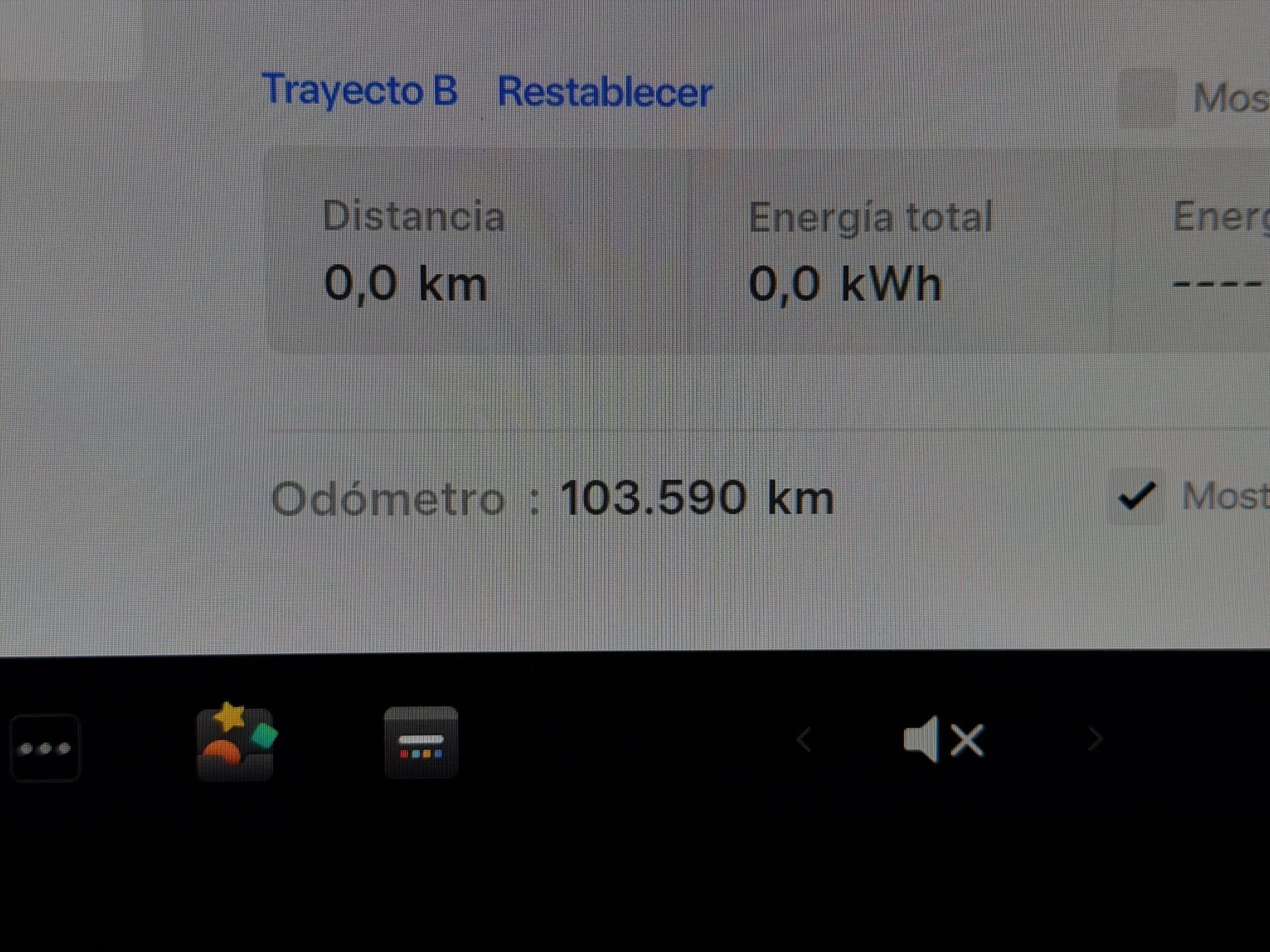The height and width of the screenshot is (952, 1270).
Task: Open the app icon with colored dots
Action: [x=421, y=742]
